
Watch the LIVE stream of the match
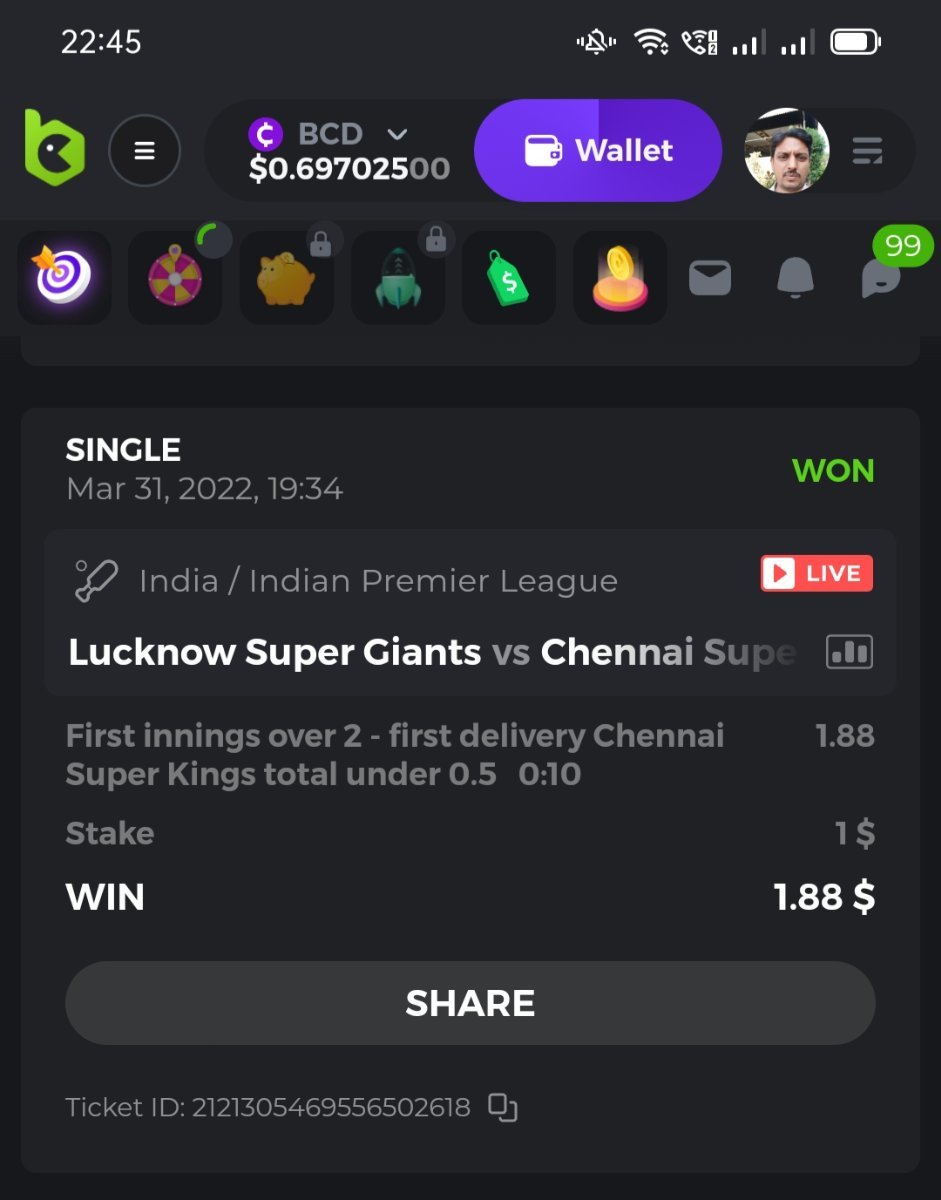(816, 574)
